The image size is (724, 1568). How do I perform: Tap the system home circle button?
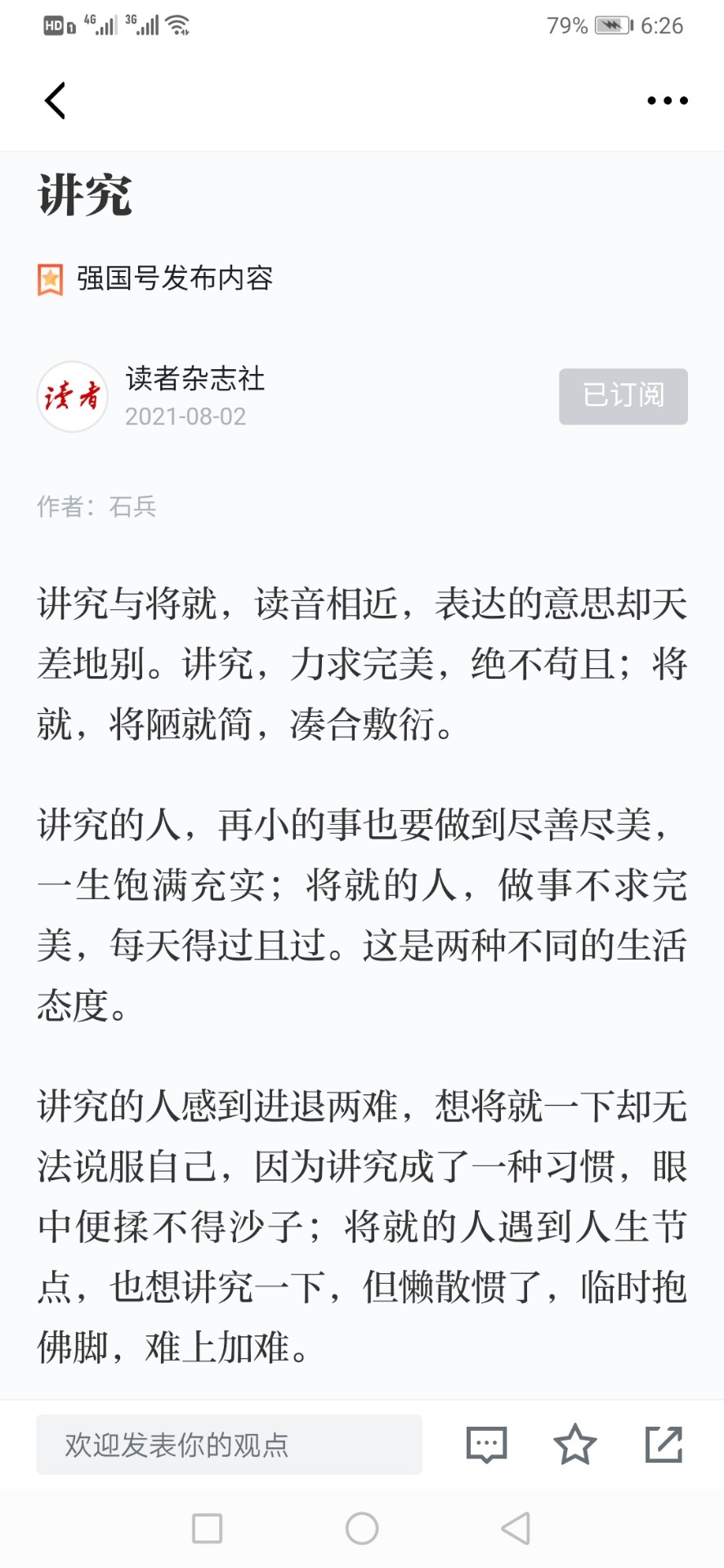[x=362, y=1528]
